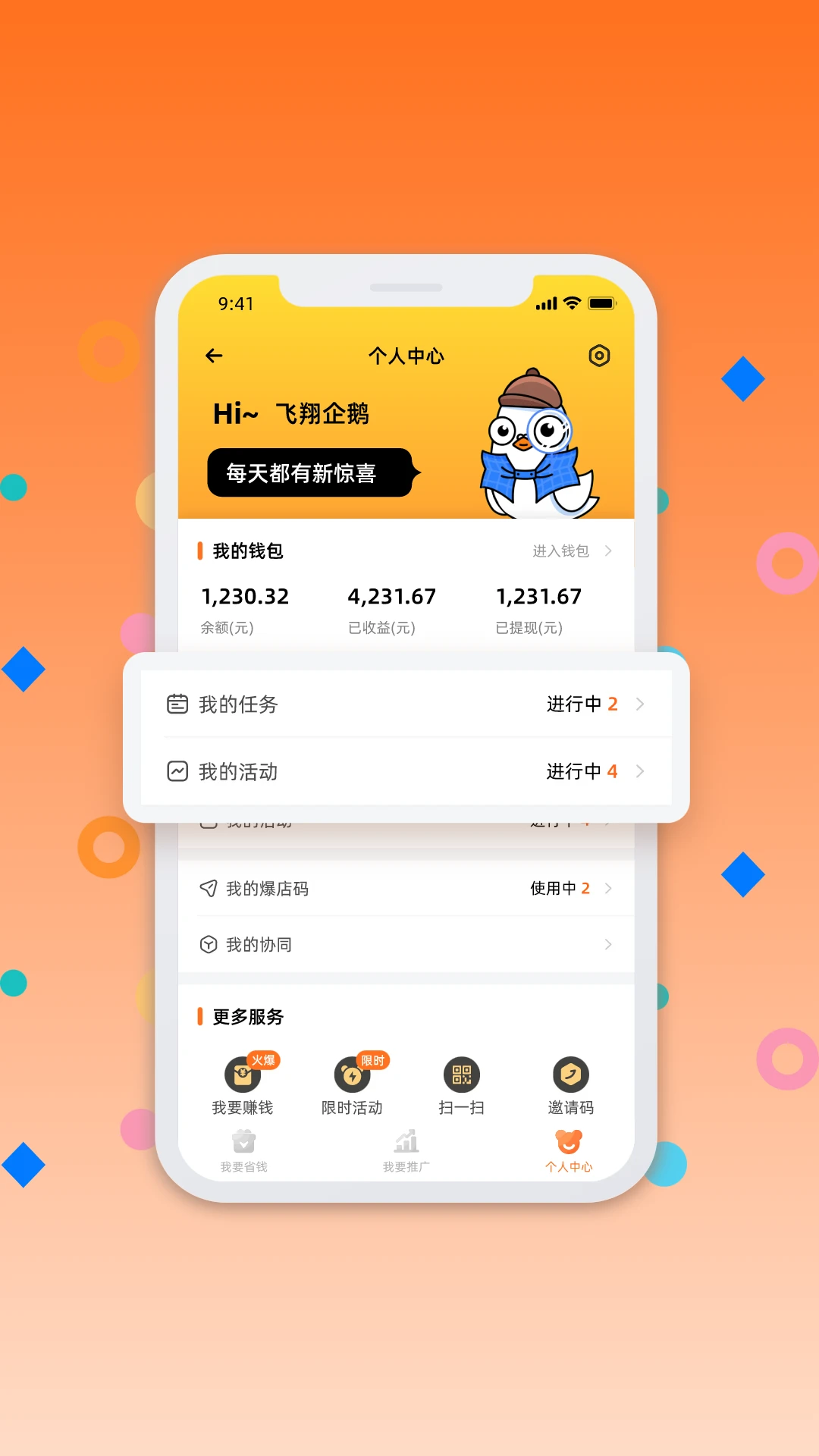The height and width of the screenshot is (1456, 819).
Task: Tap the 我的爆店码 paper plane icon
Action: coord(207,888)
